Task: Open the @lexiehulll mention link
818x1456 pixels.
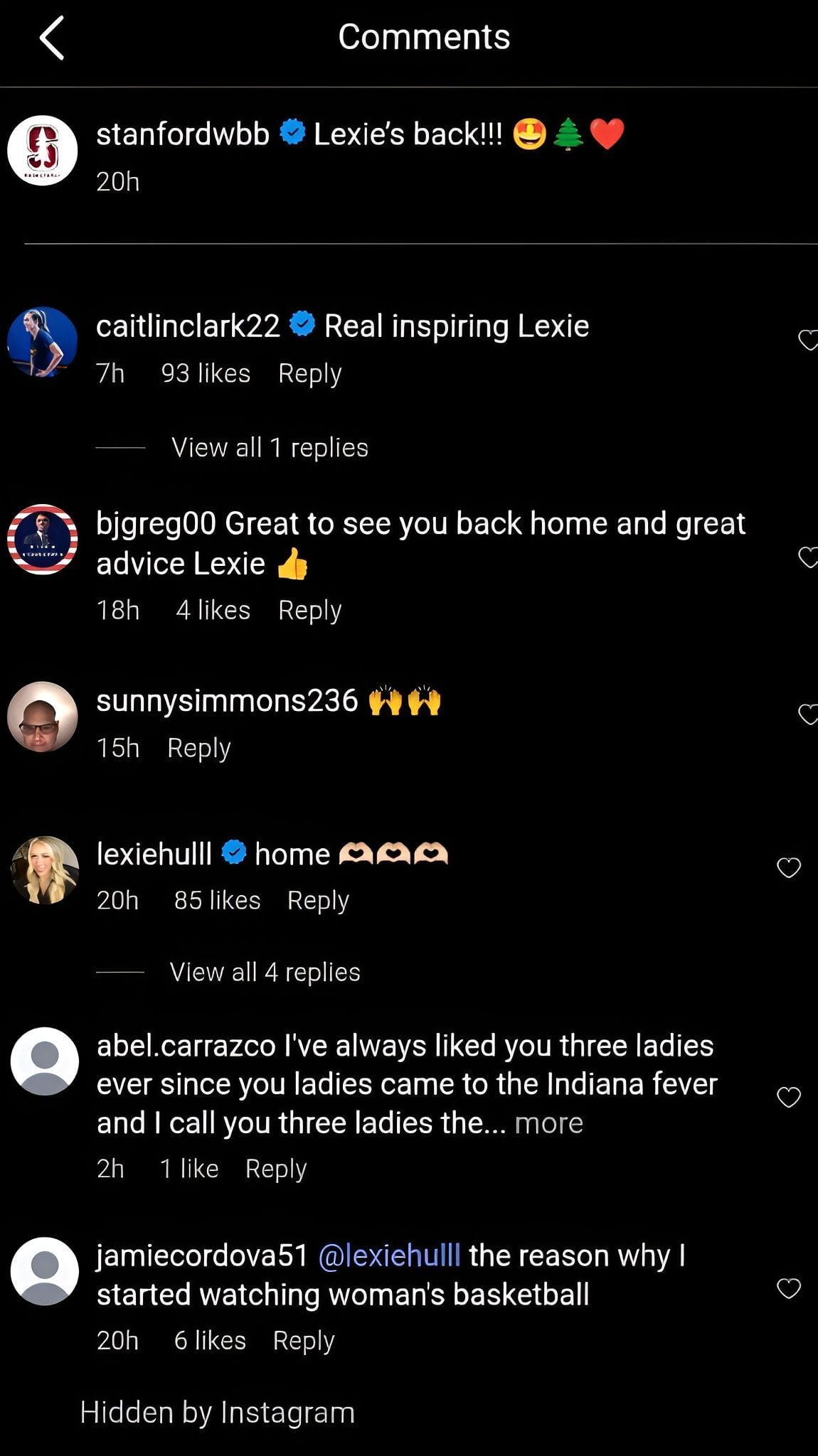Action: (x=389, y=1256)
